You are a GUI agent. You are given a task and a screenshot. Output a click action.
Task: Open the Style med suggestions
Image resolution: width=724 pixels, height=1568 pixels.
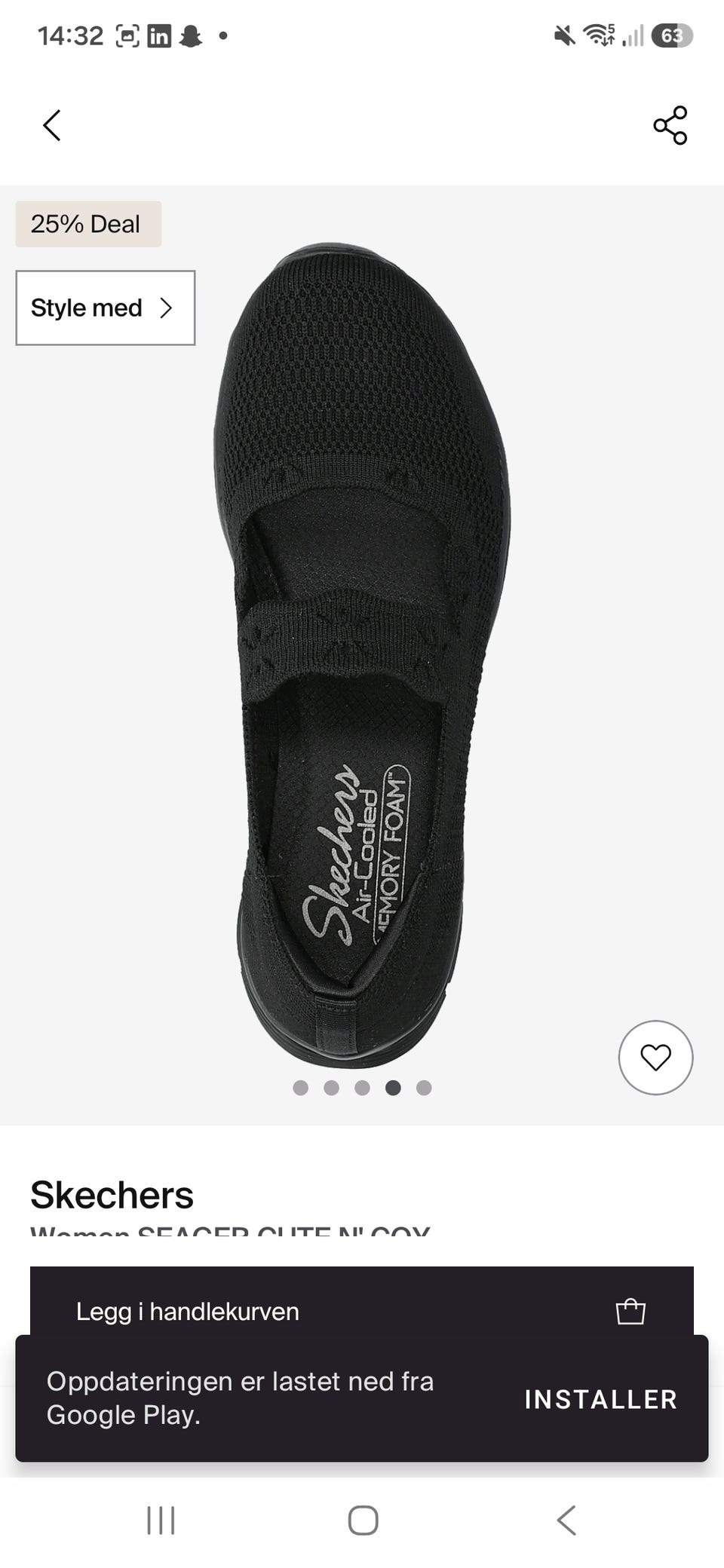click(x=106, y=308)
